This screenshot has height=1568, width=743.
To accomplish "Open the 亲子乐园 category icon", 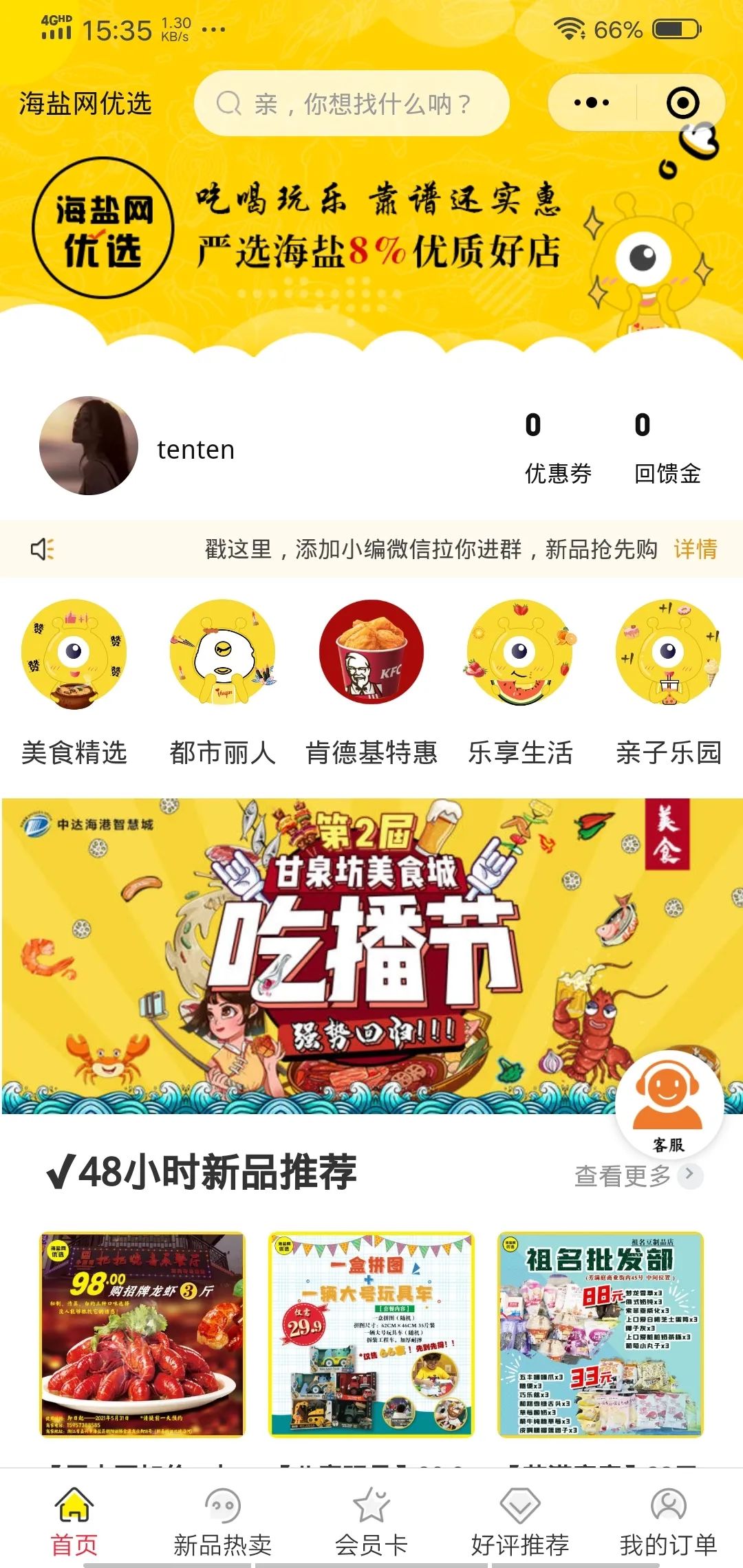I will pos(668,657).
